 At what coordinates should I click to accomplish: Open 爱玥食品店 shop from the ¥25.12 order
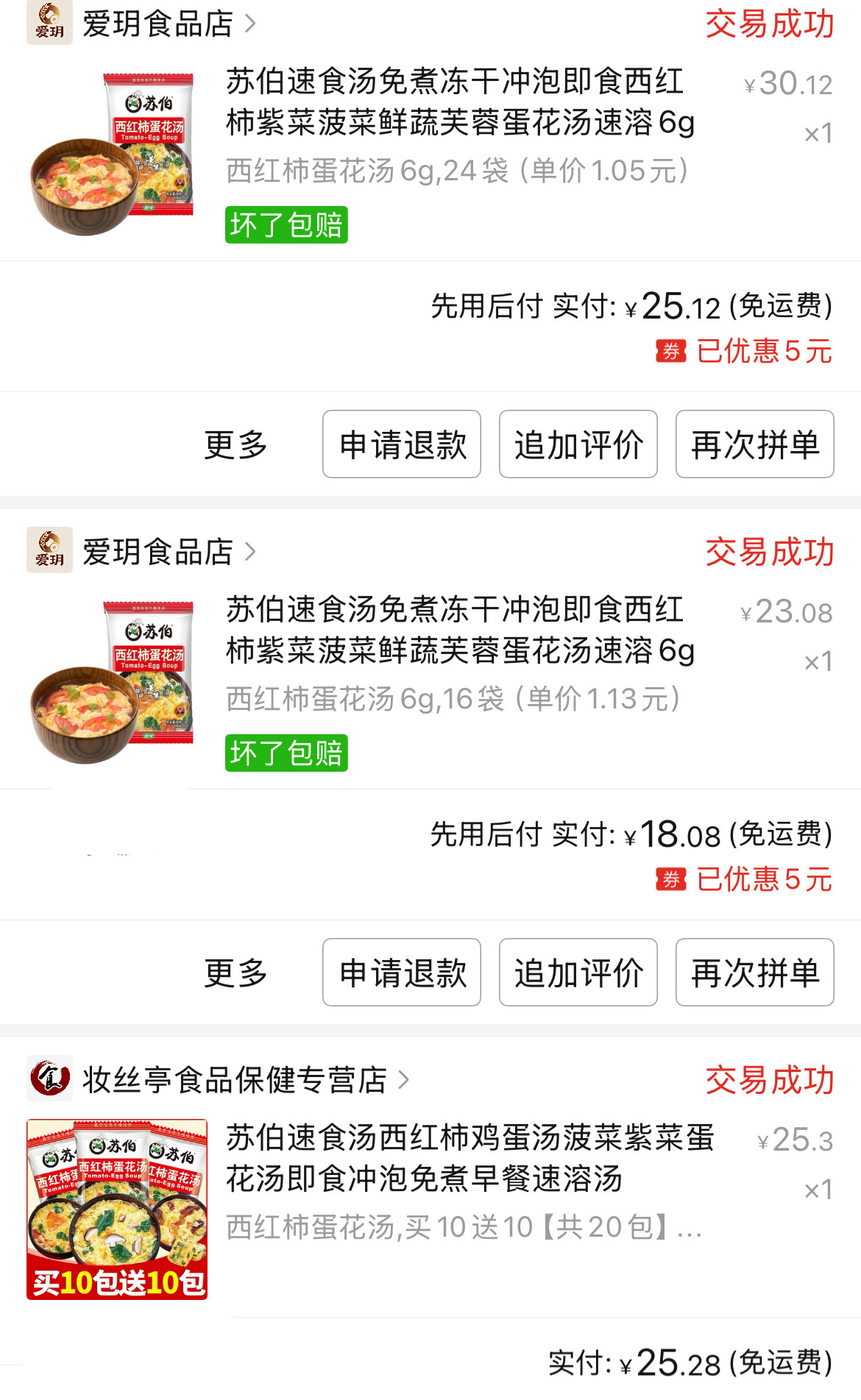[x=157, y=24]
